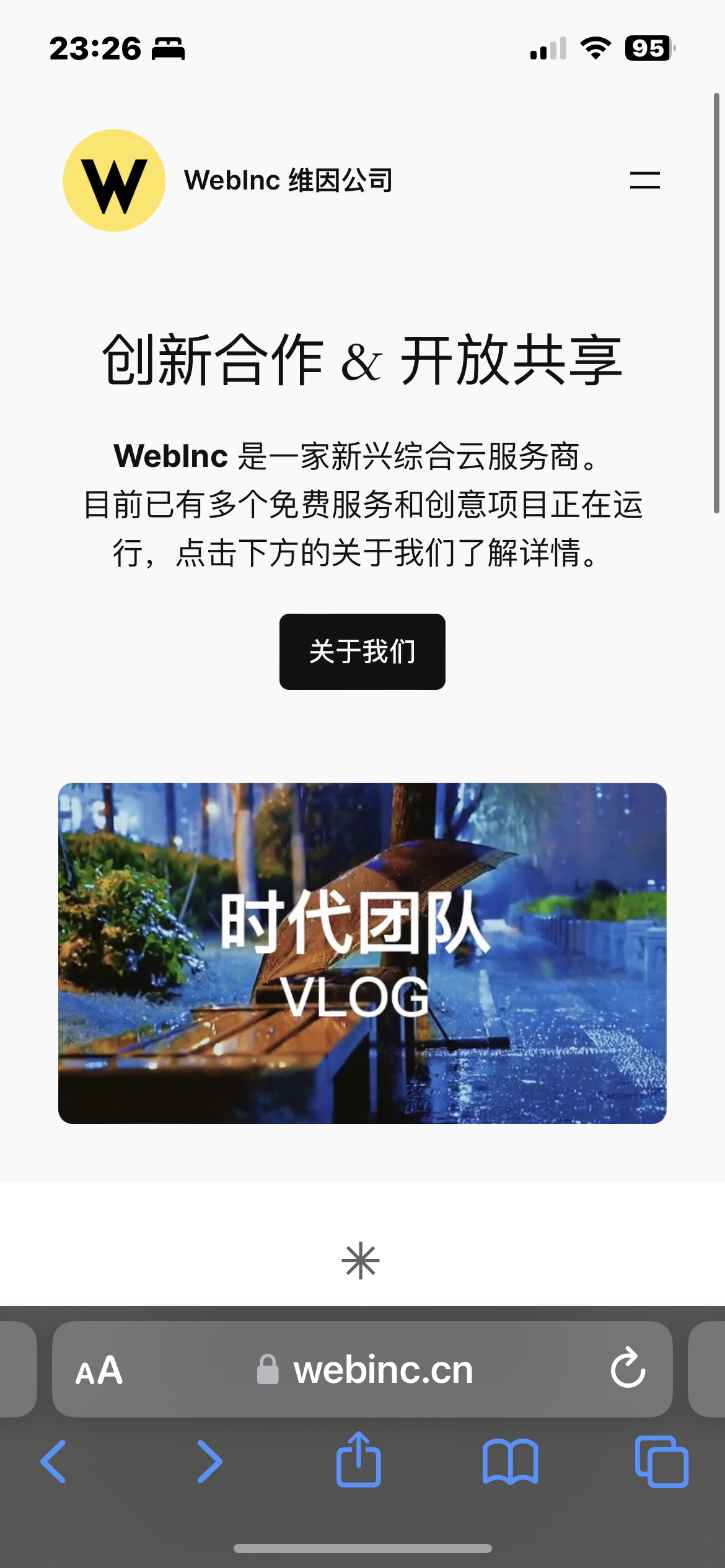Open the hamburger menu in the header
725x1568 pixels.
tap(644, 180)
